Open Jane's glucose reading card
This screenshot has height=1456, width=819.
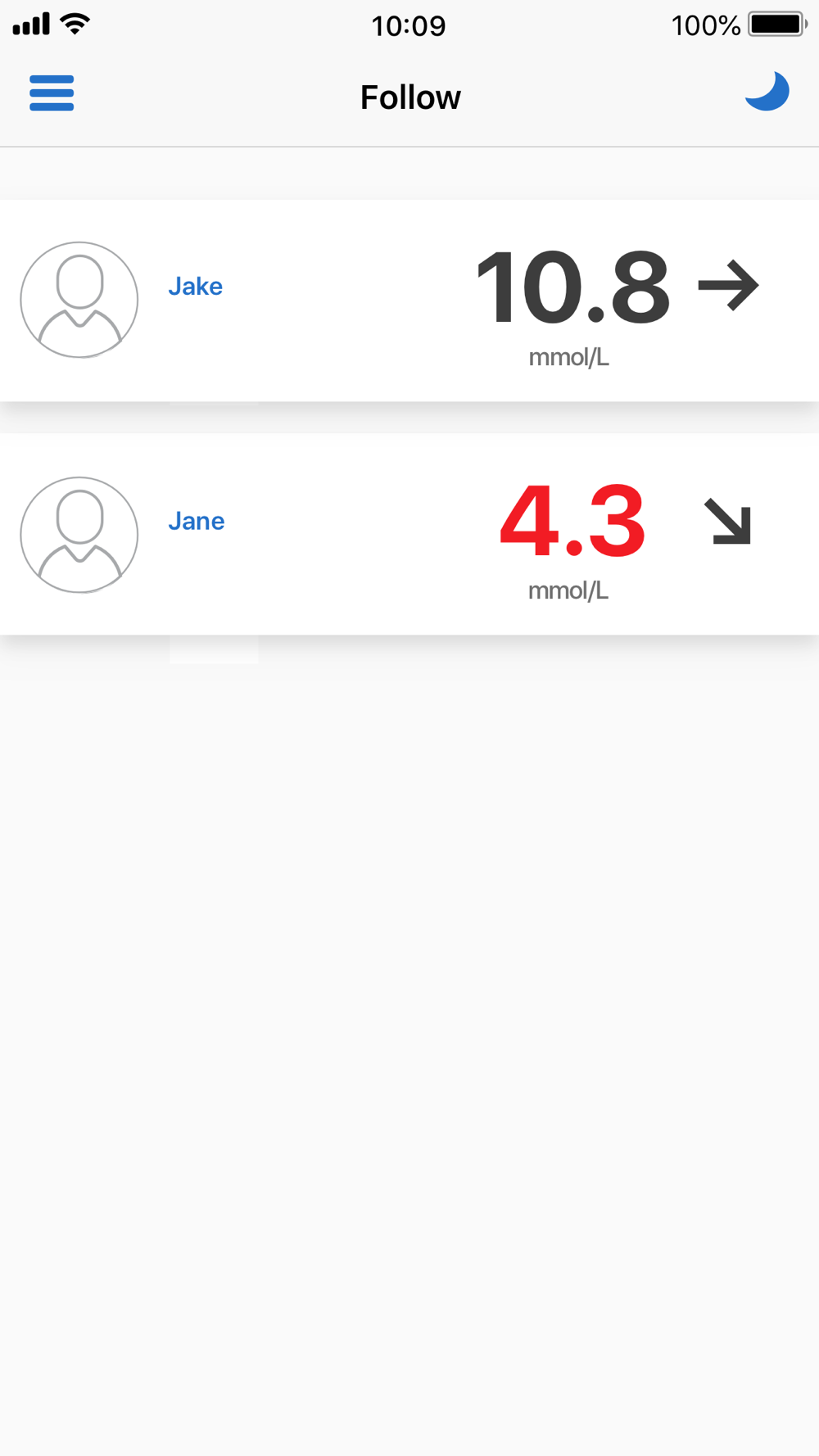409,534
